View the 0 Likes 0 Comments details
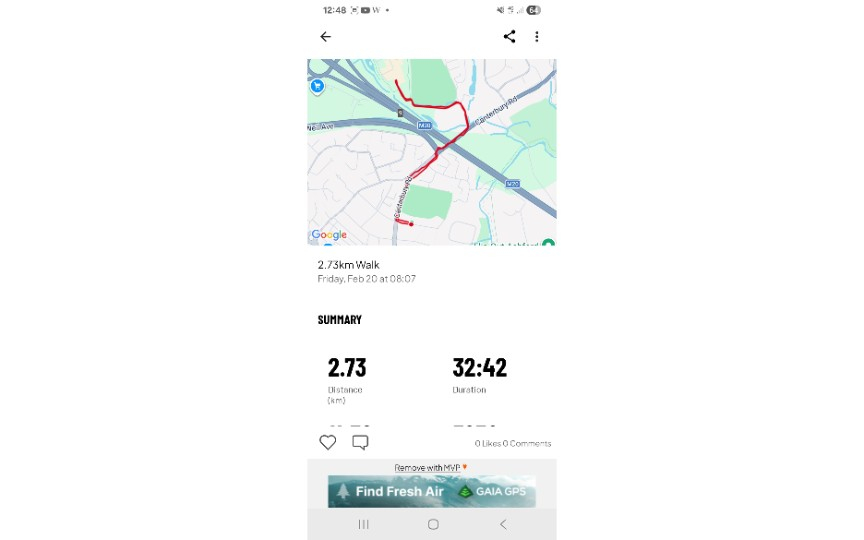The width and height of the screenshot is (864, 540). pyautogui.click(x=512, y=443)
